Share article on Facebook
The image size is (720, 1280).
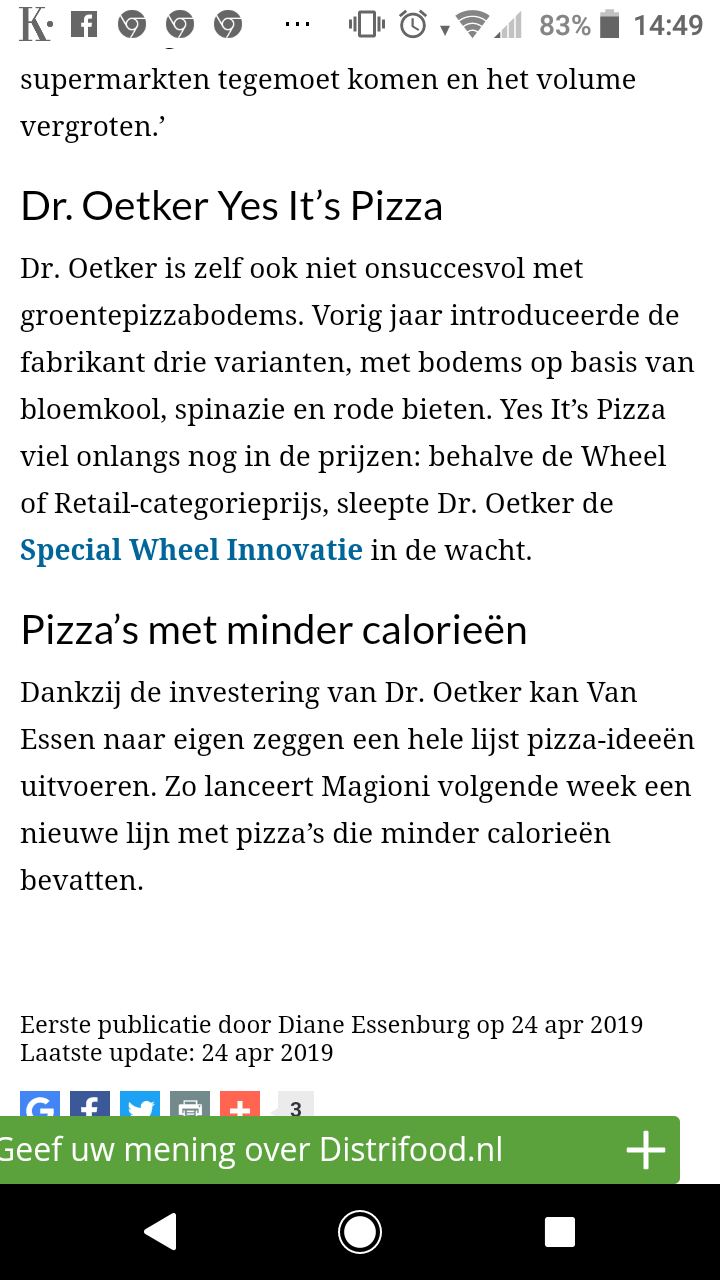[90, 1104]
